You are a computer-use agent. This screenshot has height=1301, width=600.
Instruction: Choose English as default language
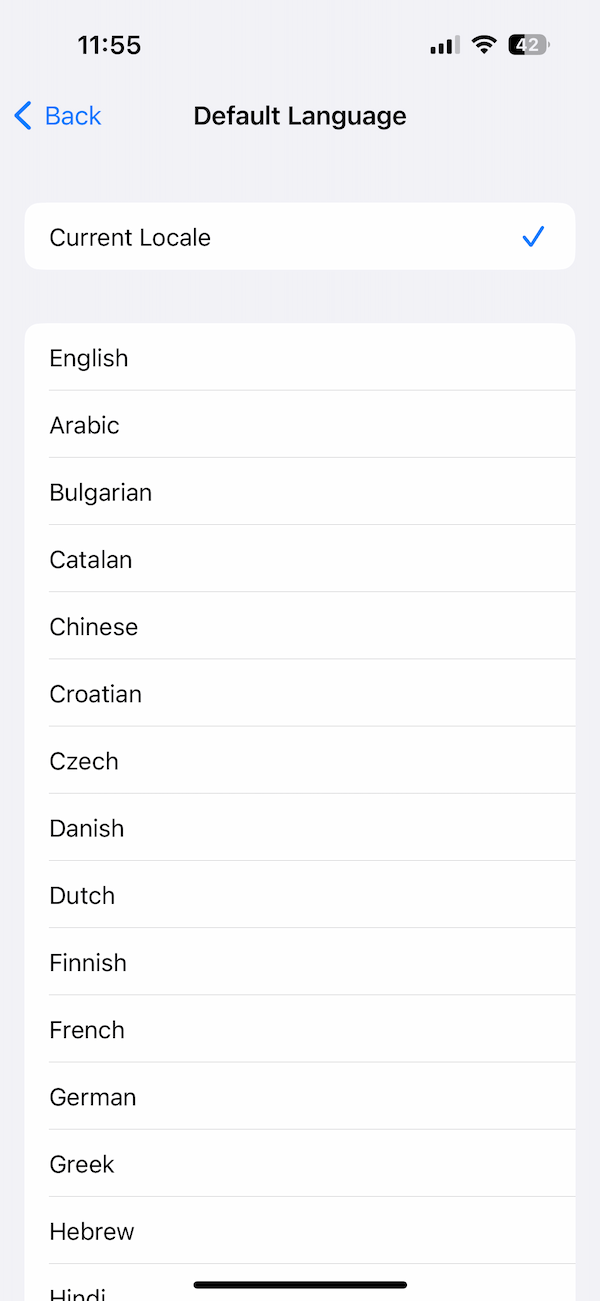[300, 357]
